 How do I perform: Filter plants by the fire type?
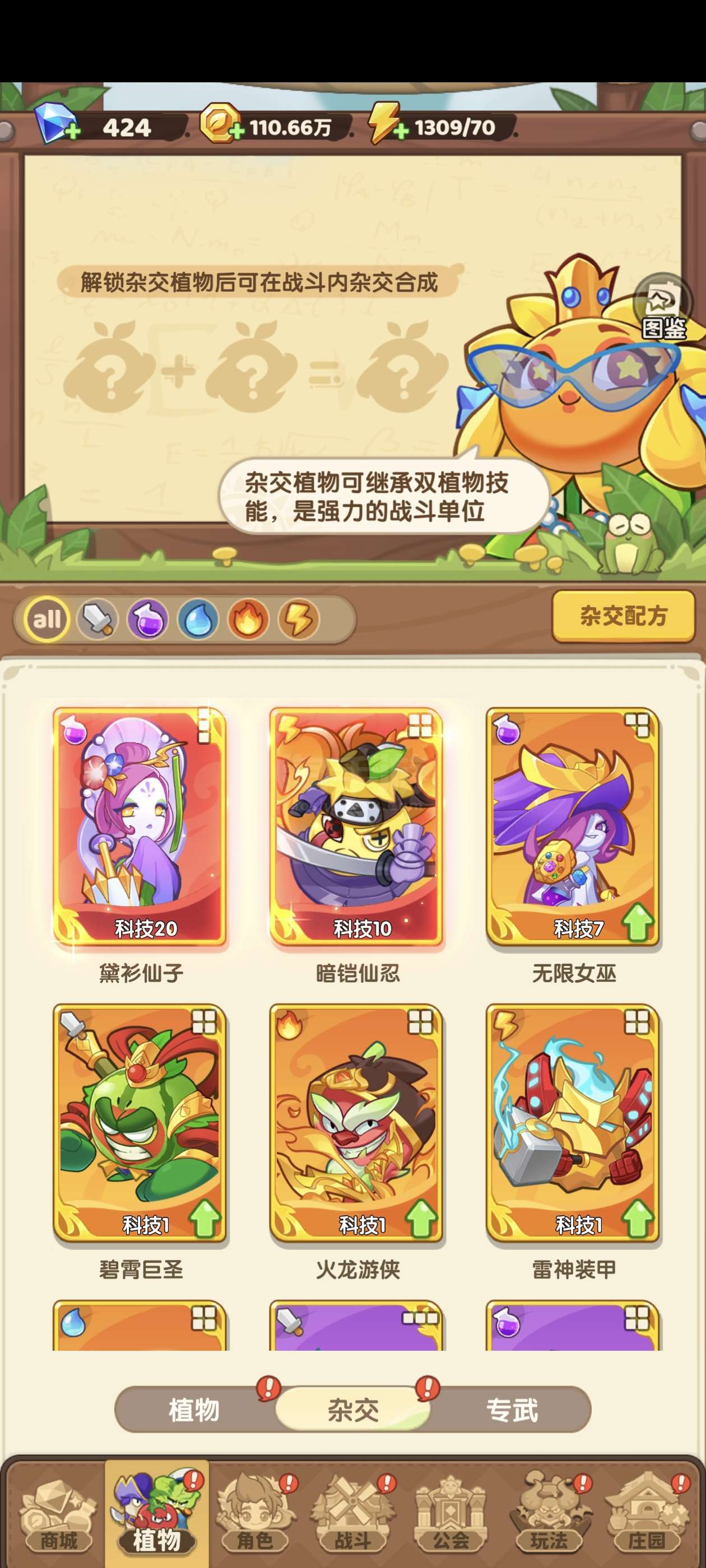pos(248,620)
